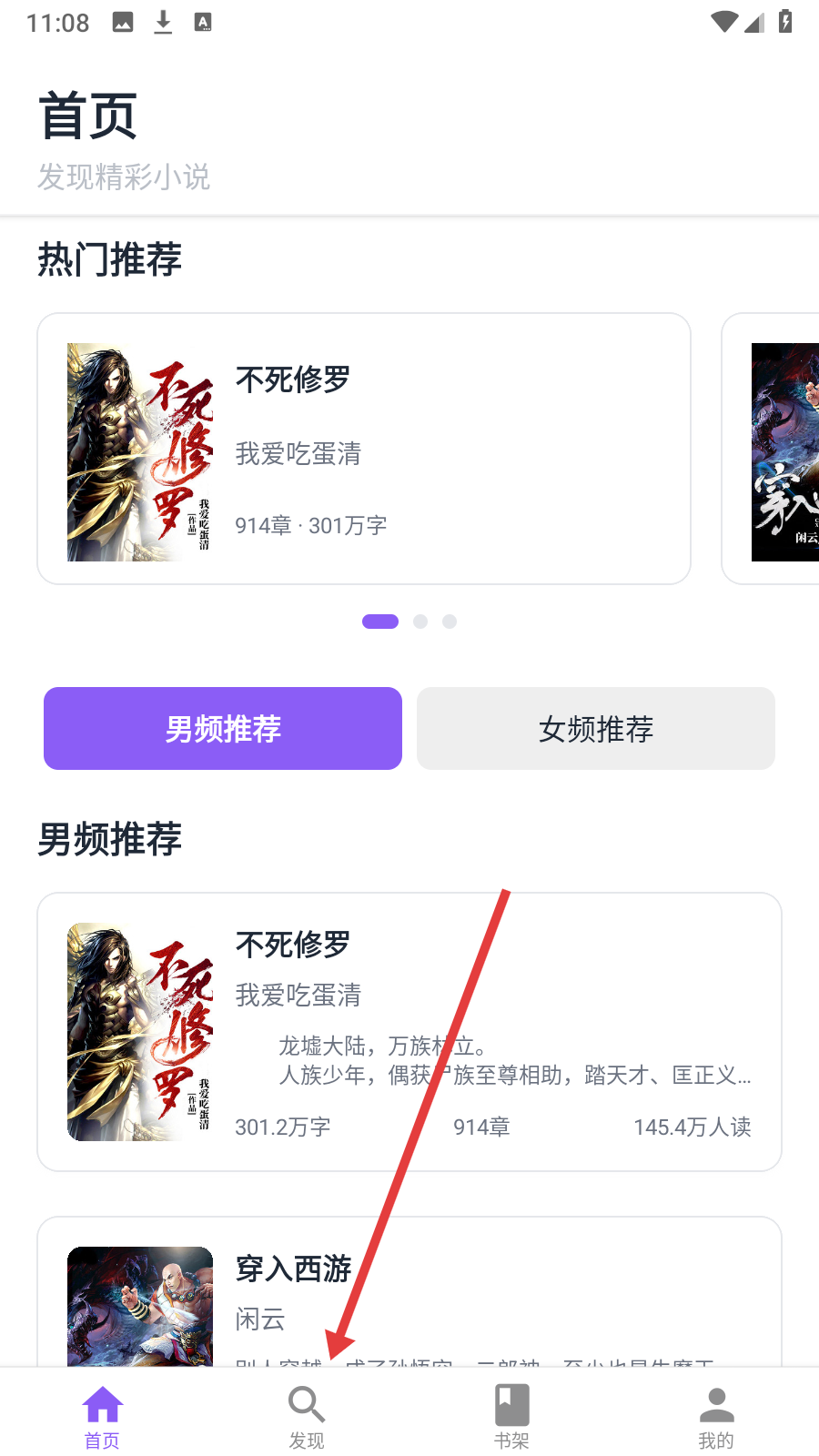Go to 首页 tab
This screenshot has width=819, height=1456.
pyautogui.click(x=102, y=1417)
